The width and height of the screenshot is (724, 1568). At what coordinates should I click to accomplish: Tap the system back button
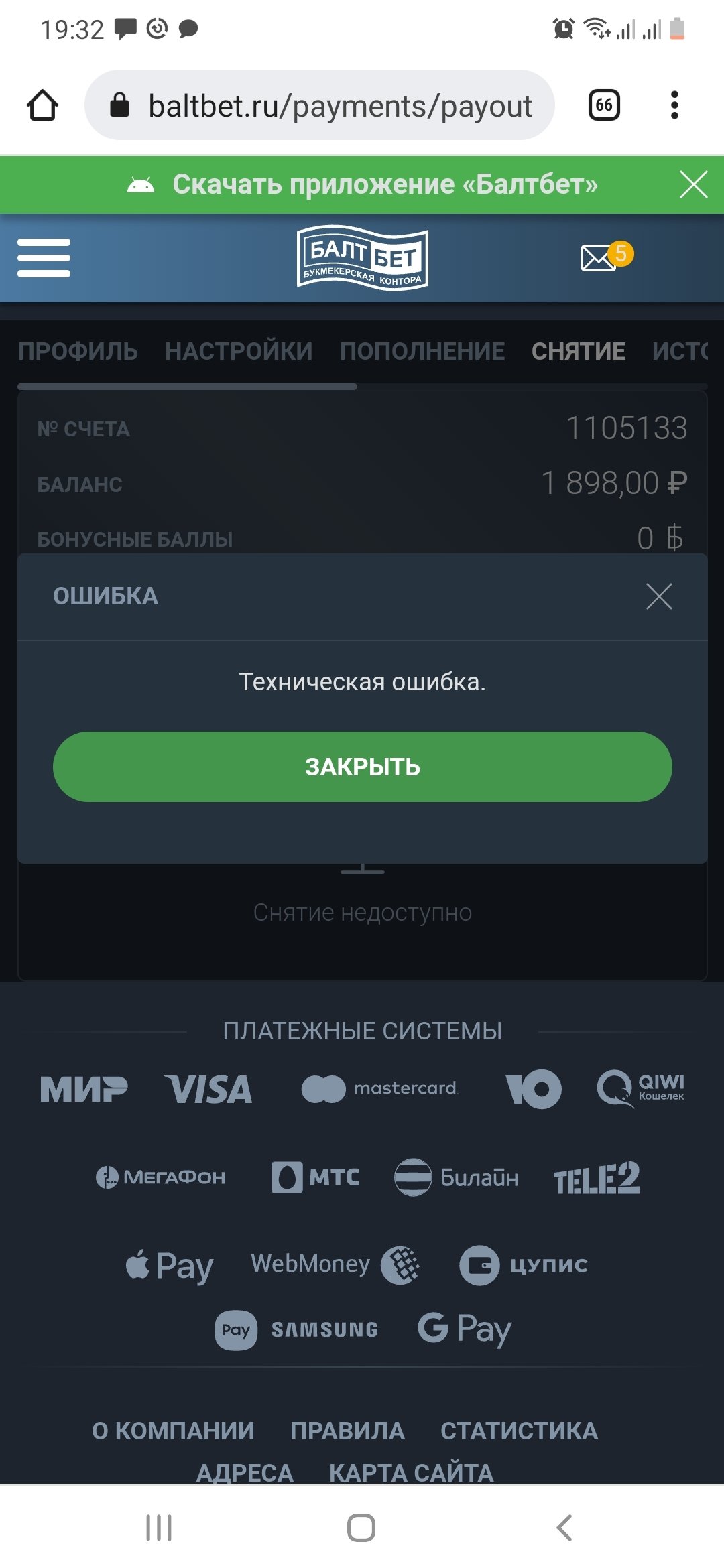pos(564,1528)
